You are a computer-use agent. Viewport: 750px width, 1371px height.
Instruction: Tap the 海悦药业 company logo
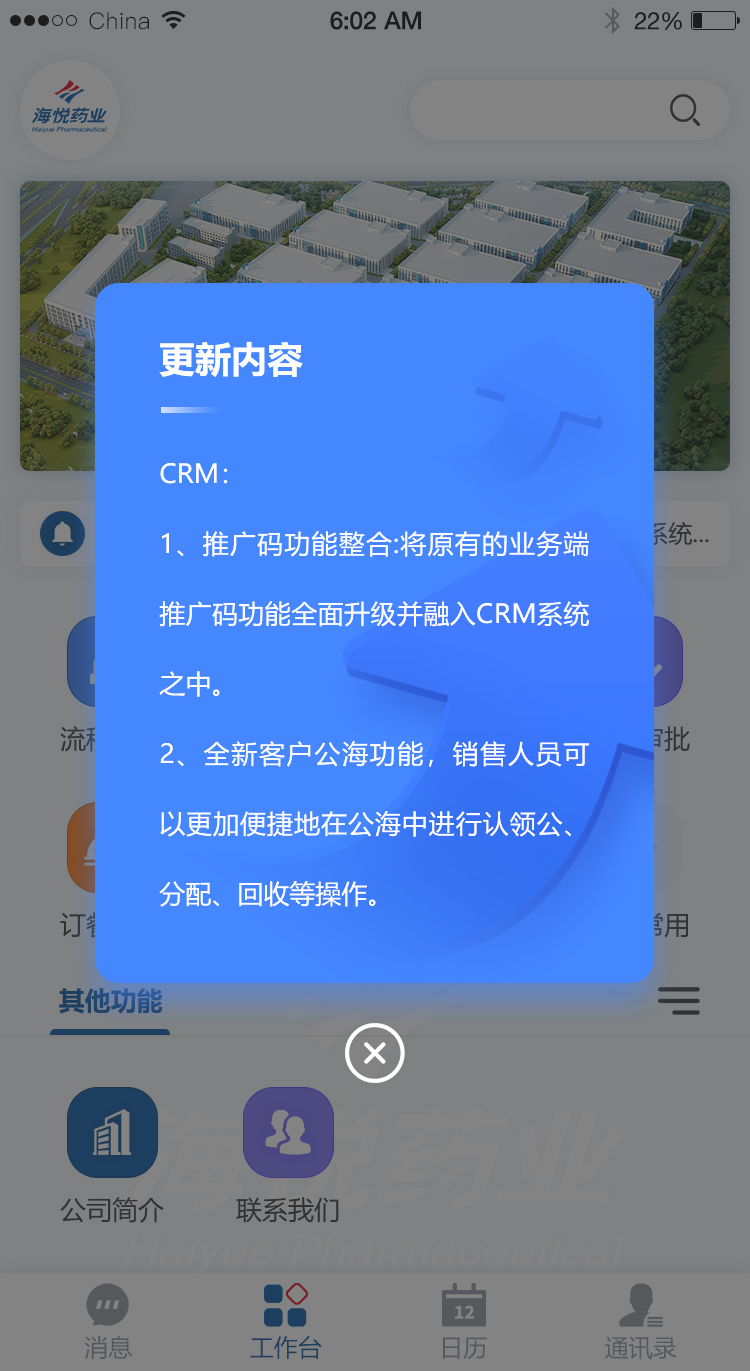(70, 110)
